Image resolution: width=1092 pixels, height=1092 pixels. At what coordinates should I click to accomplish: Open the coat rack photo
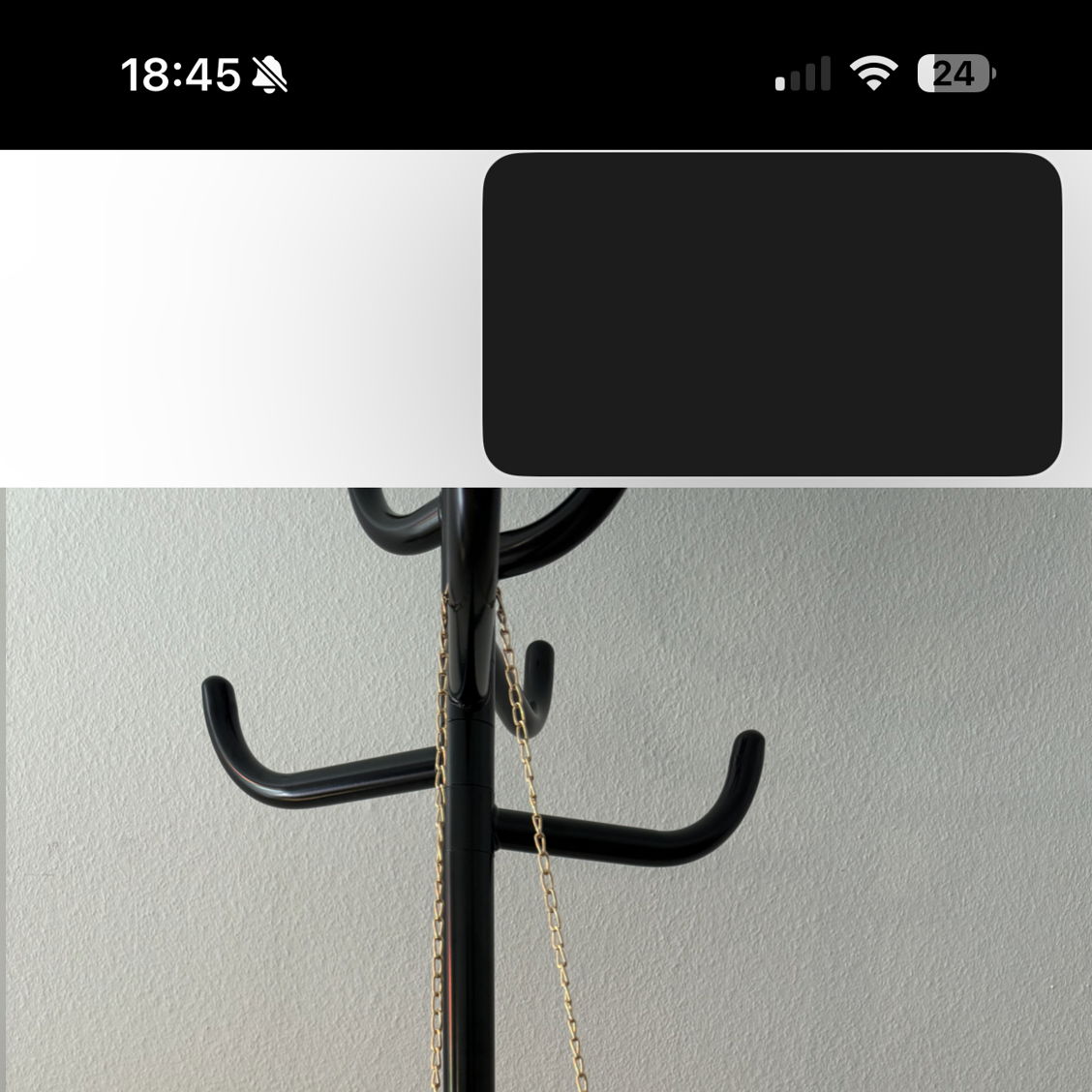(x=546, y=789)
